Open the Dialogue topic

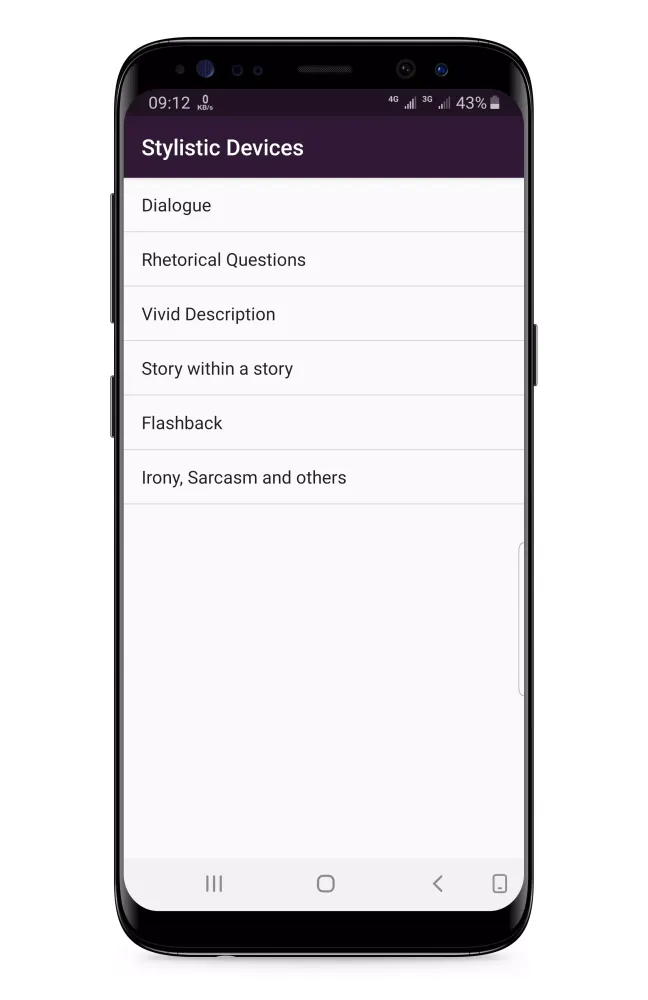[324, 205]
